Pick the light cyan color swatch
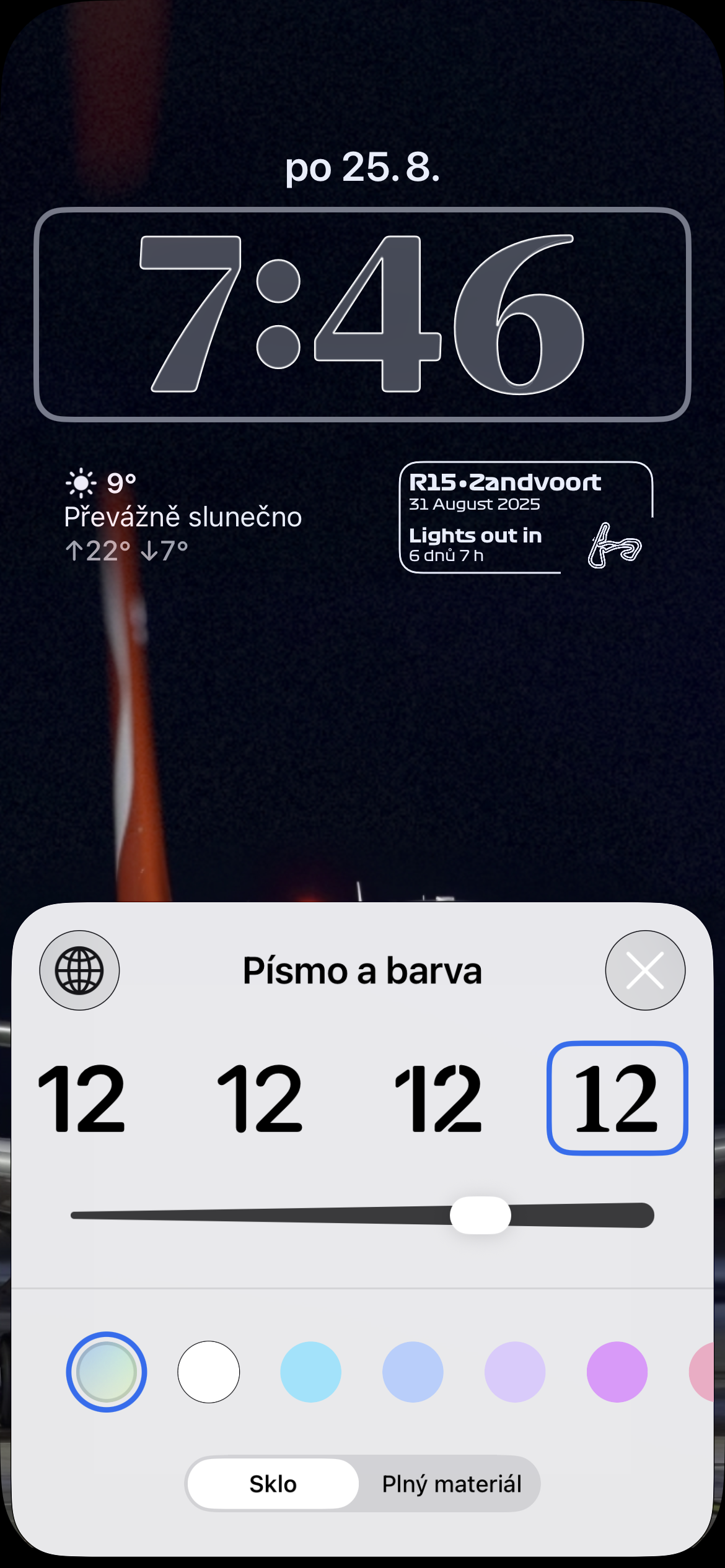The width and height of the screenshot is (725, 1568). point(310,1372)
